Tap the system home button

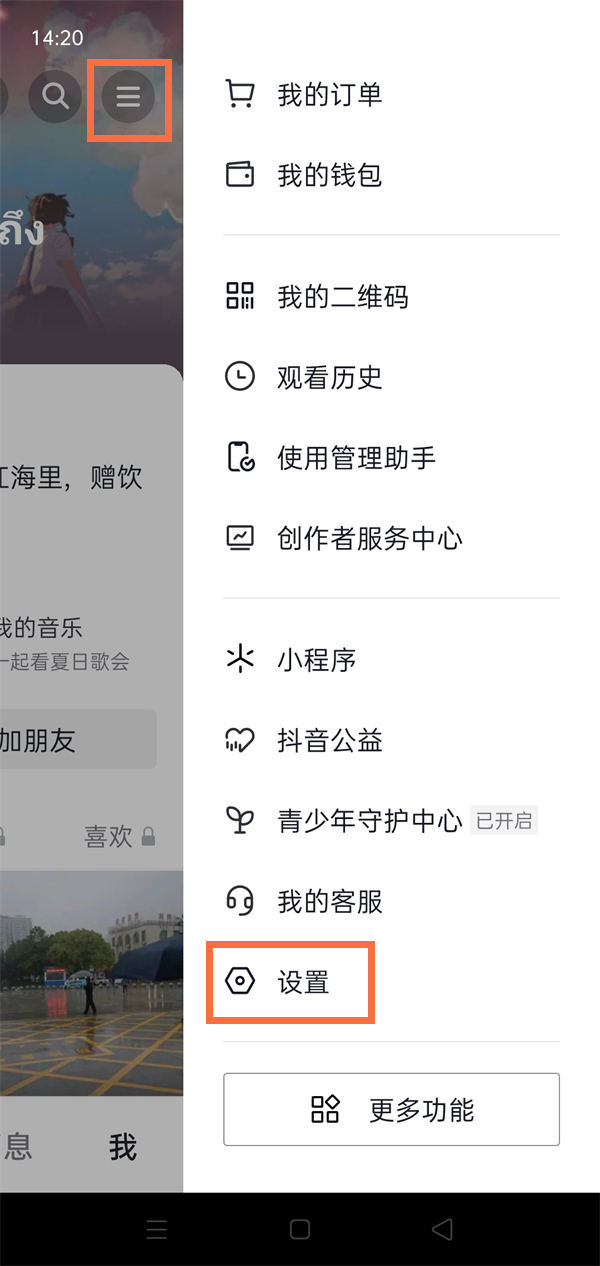300,1229
